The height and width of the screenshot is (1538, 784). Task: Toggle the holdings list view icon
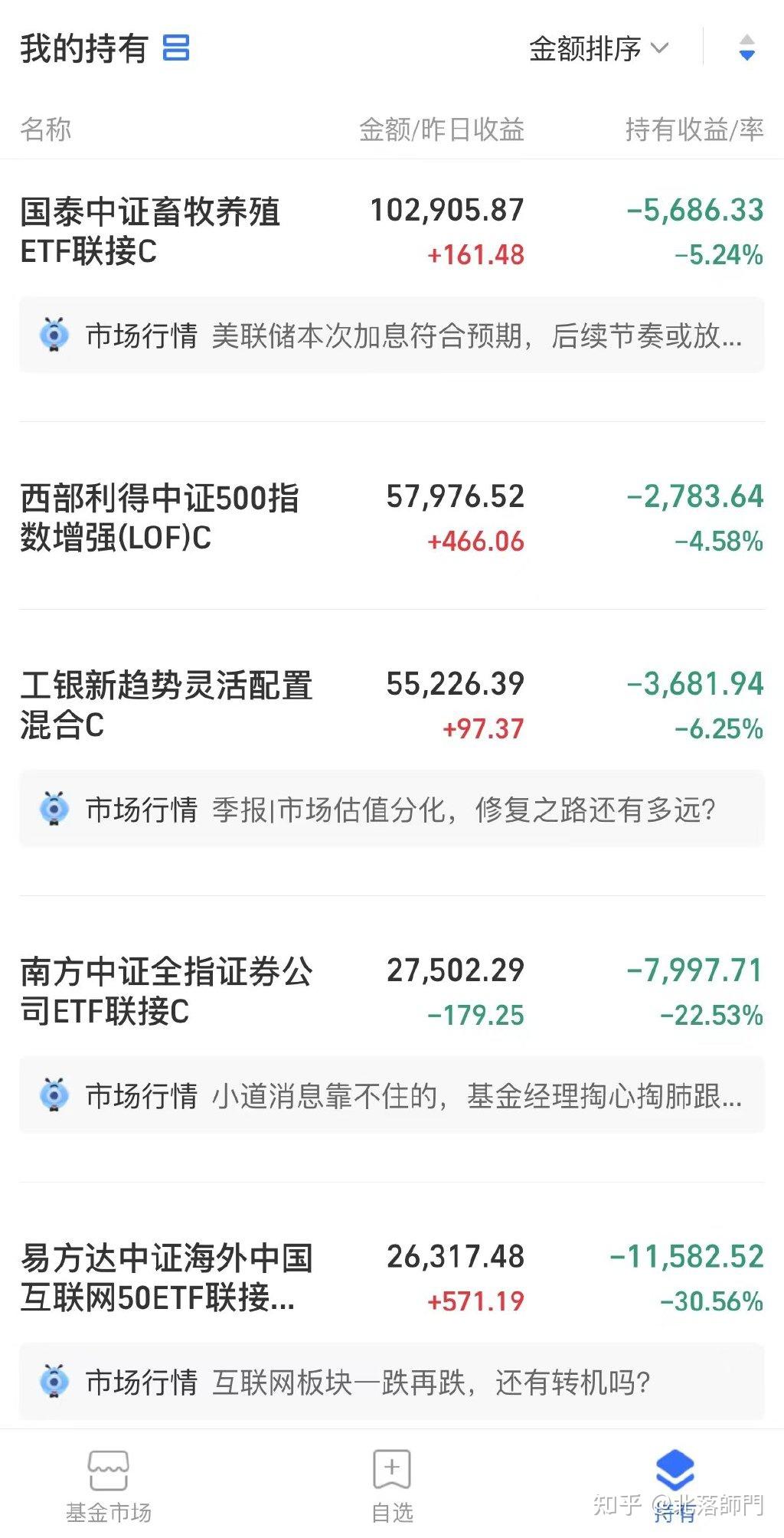tap(176, 48)
